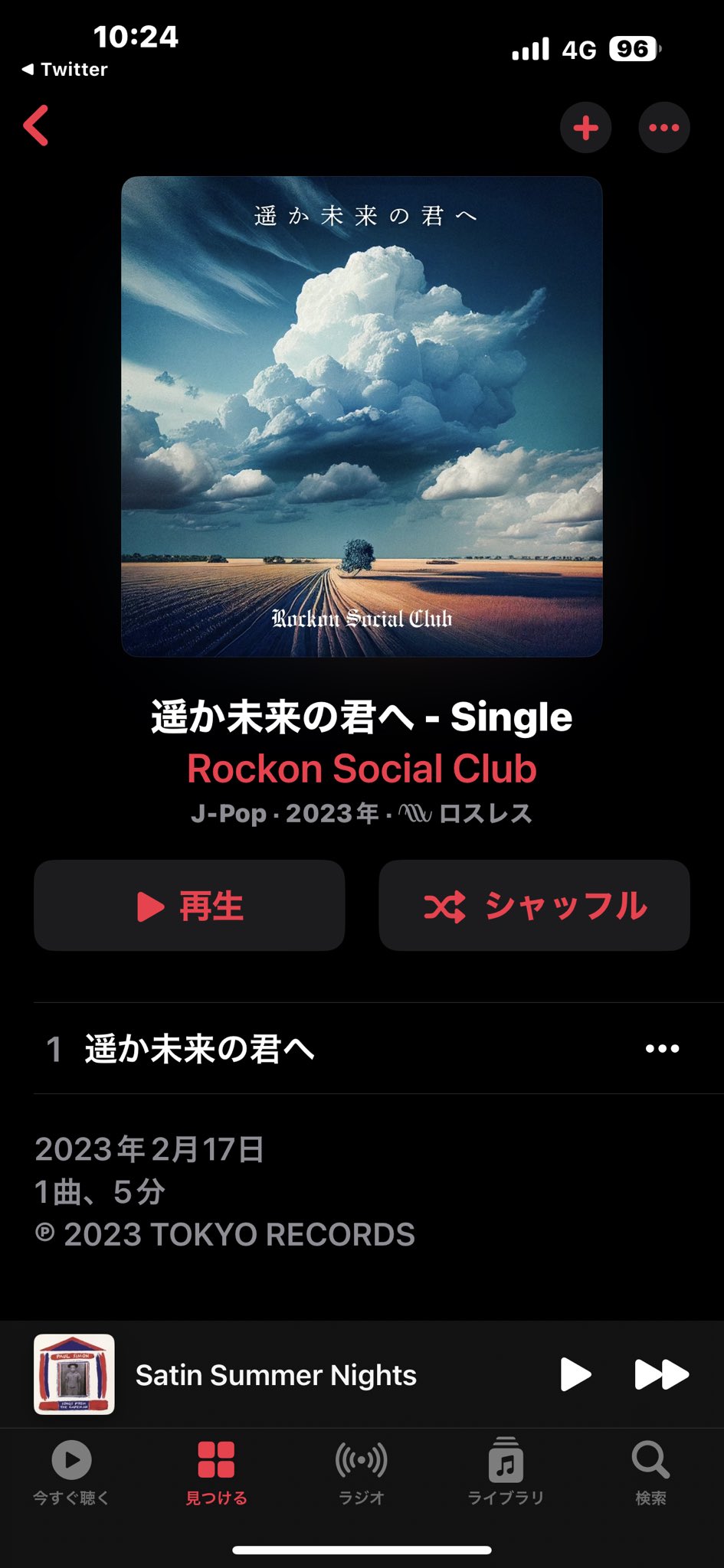The image size is (724, 1568).
Task: Switch to the ライブラリ tab
Action: (506, 1473)
